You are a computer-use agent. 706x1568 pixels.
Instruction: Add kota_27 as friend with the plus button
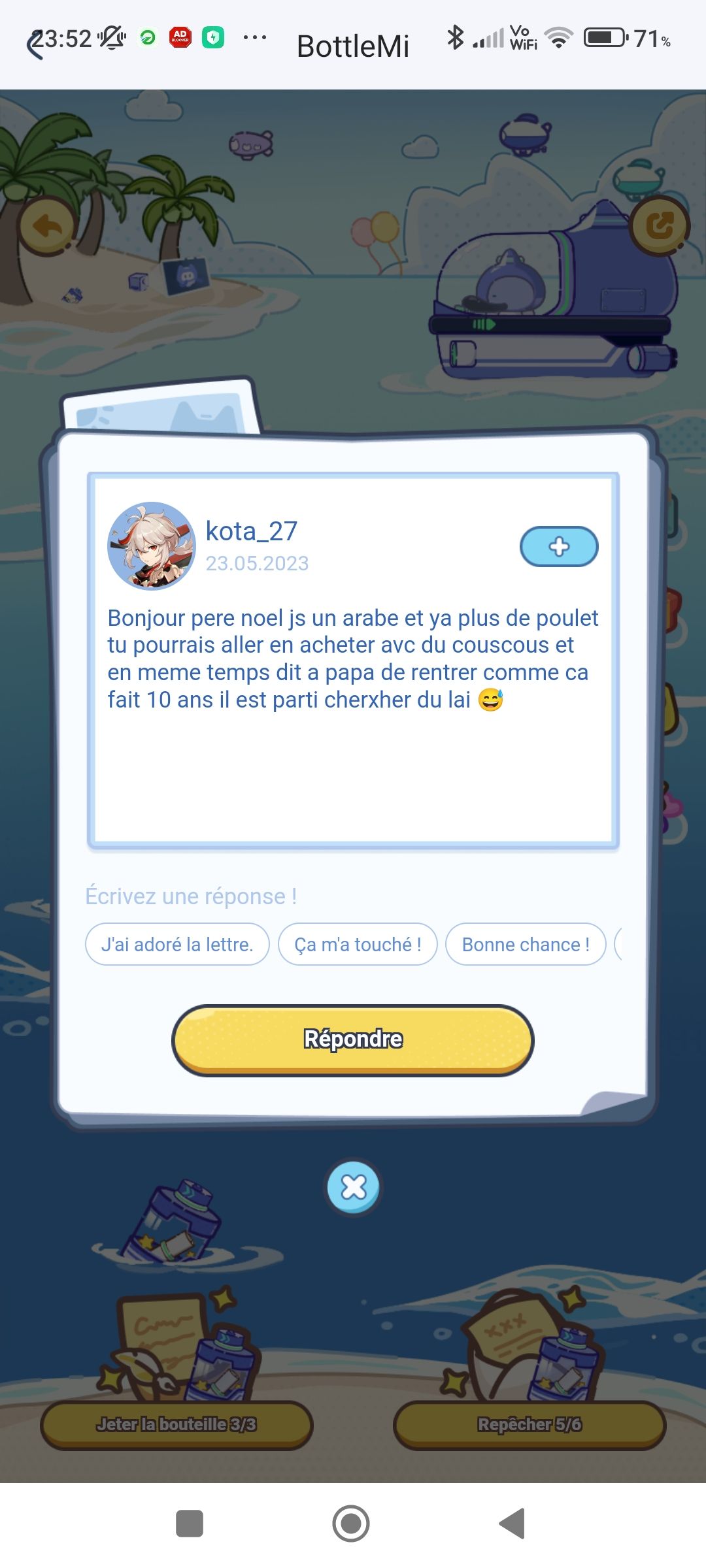coord(560,546)
